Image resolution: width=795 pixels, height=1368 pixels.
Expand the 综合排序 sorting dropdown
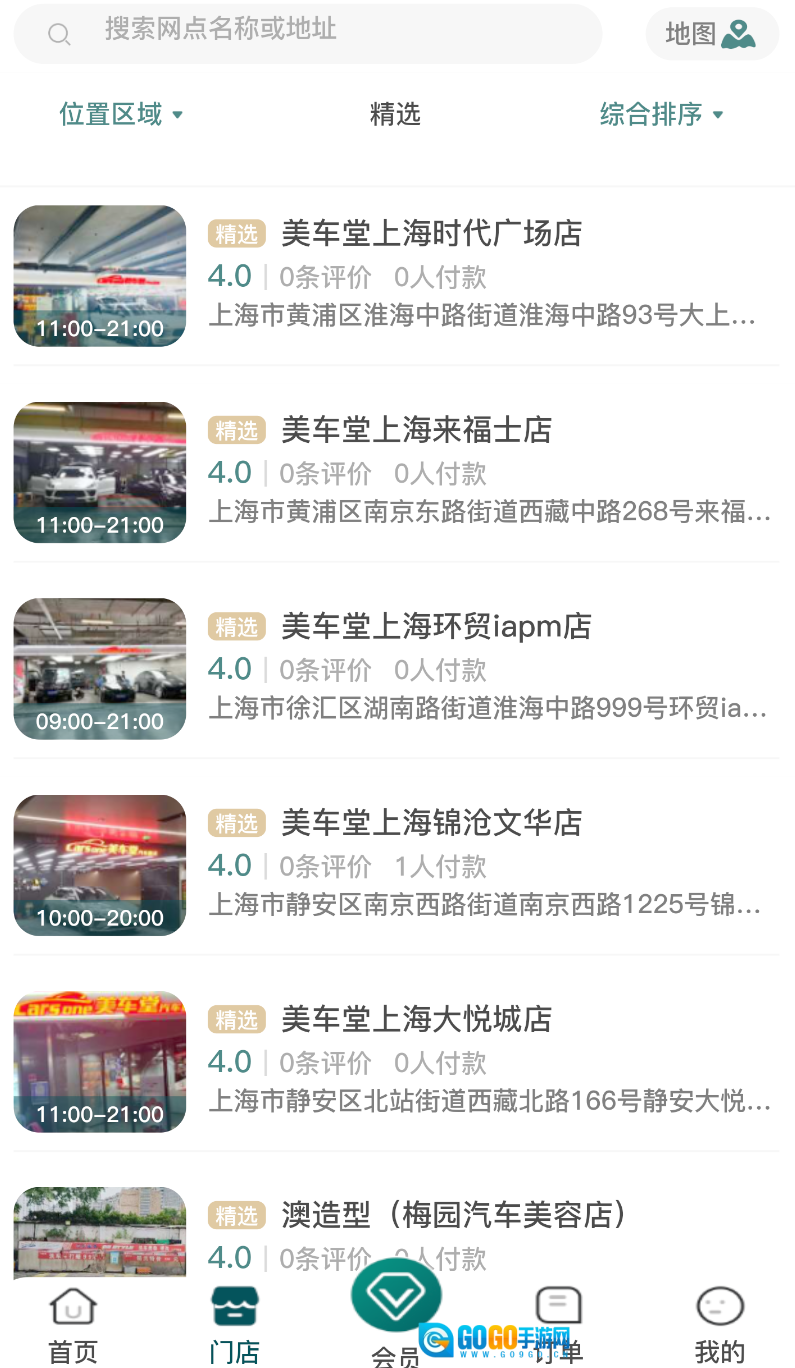click(663, 113)
